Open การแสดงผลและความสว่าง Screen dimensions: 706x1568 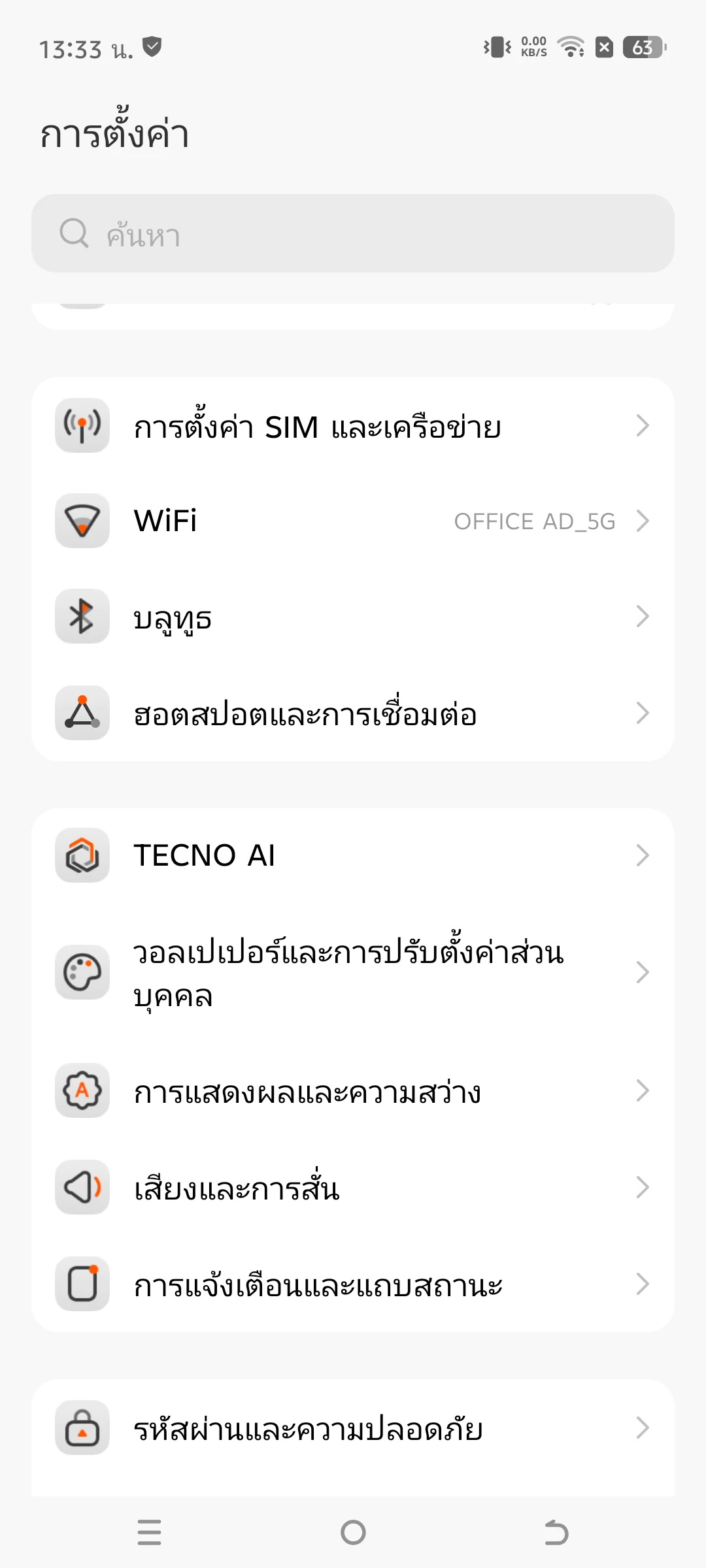pos(353,1090)
